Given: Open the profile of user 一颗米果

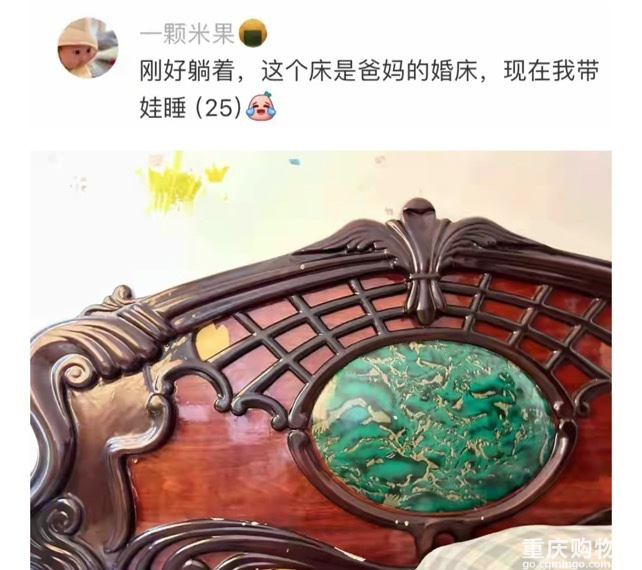Looking at the screenshot, I should pyautogui.click(x=186, y=34).
